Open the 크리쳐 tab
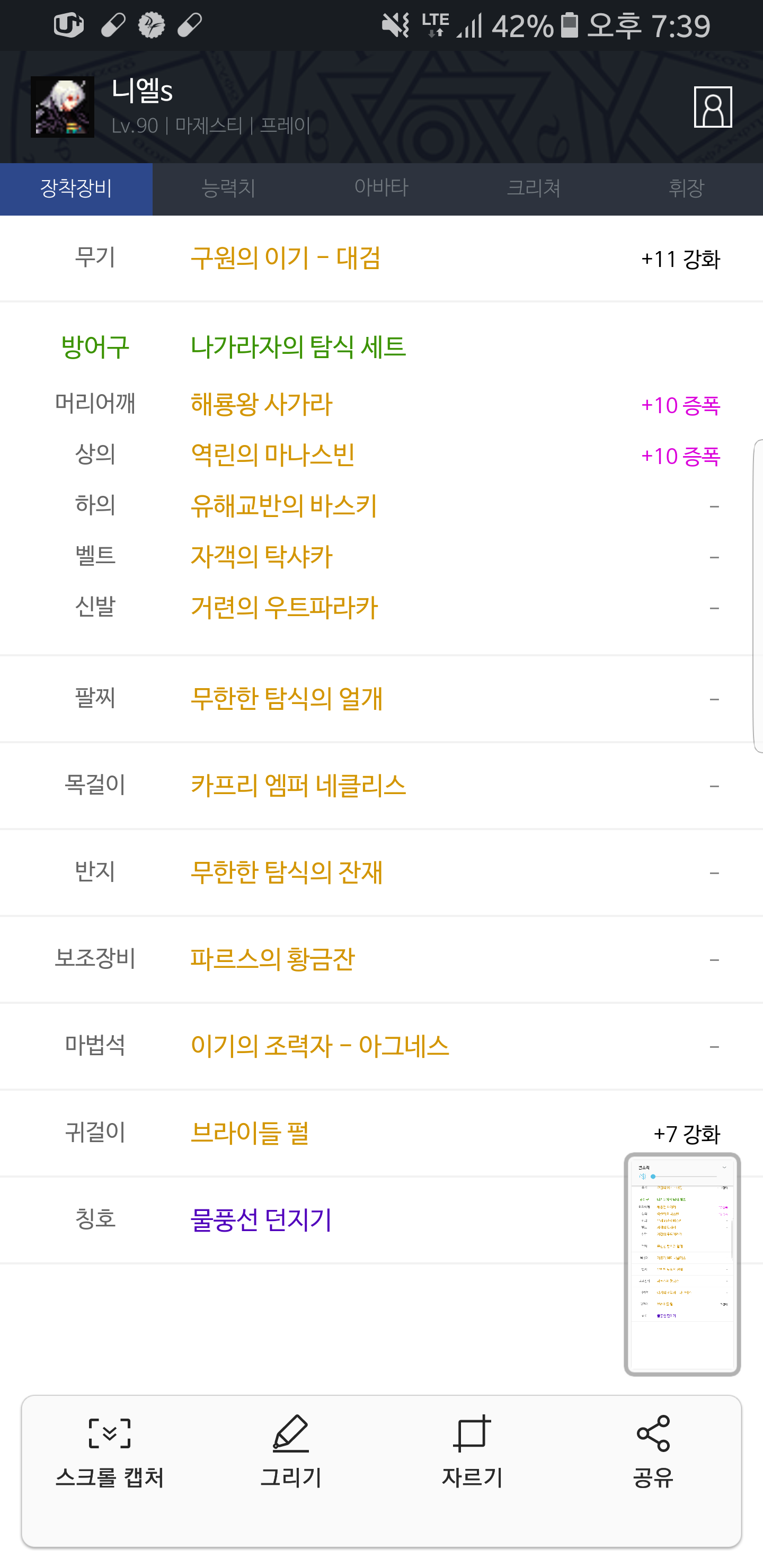This screenshot has width=763, height=1568. coord(534,189)
